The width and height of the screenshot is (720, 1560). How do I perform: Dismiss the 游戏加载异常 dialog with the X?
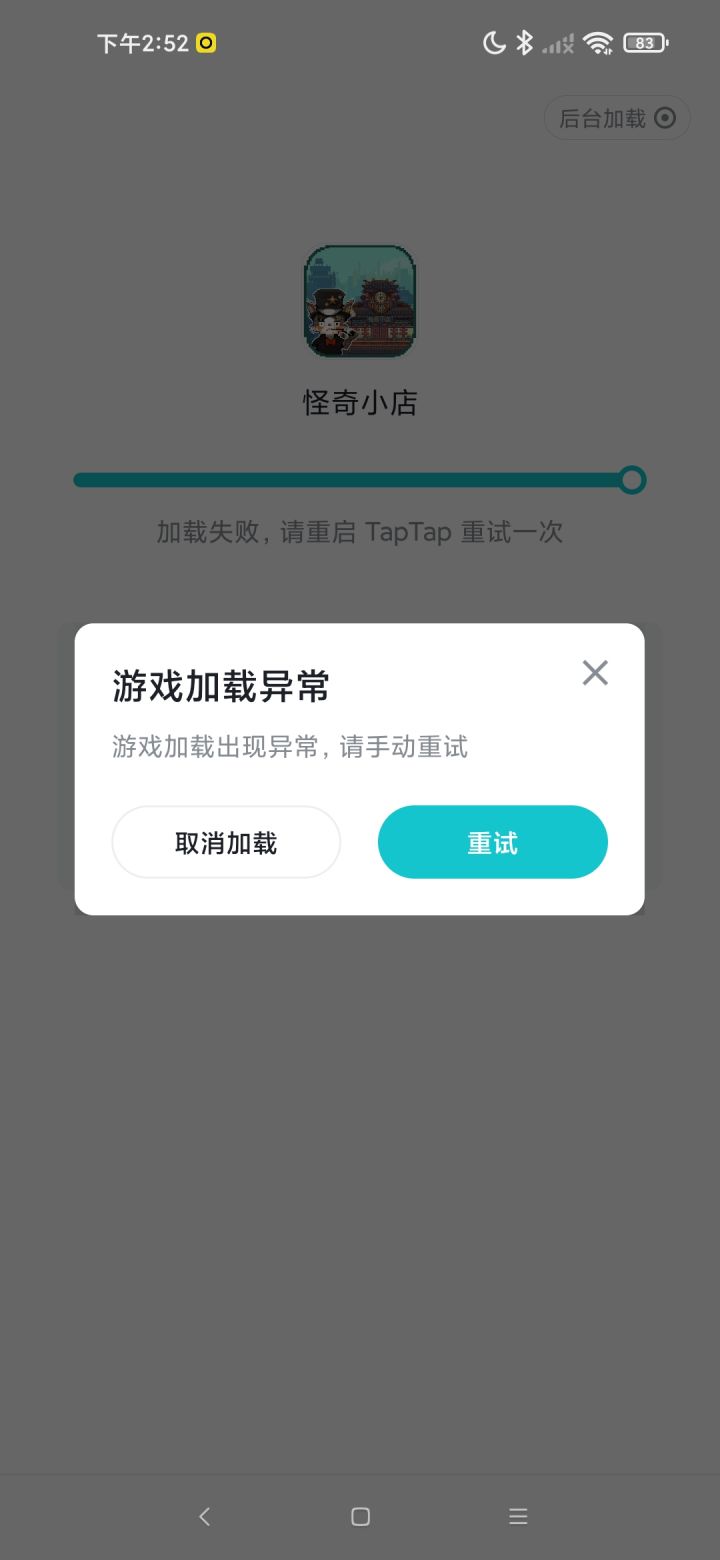pyautogui.click(x=595, y=673)
